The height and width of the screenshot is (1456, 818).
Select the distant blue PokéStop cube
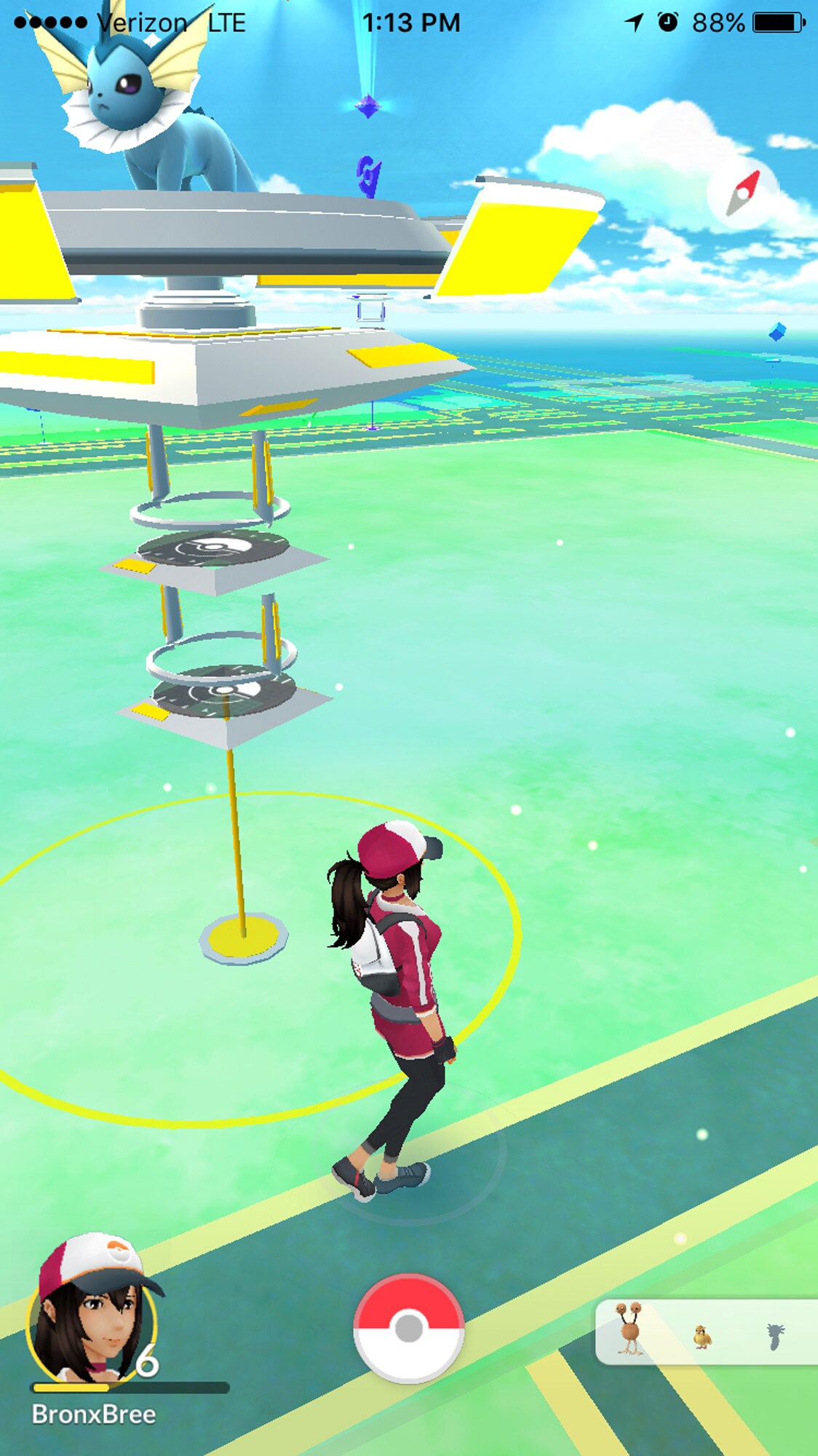[777, 332]
